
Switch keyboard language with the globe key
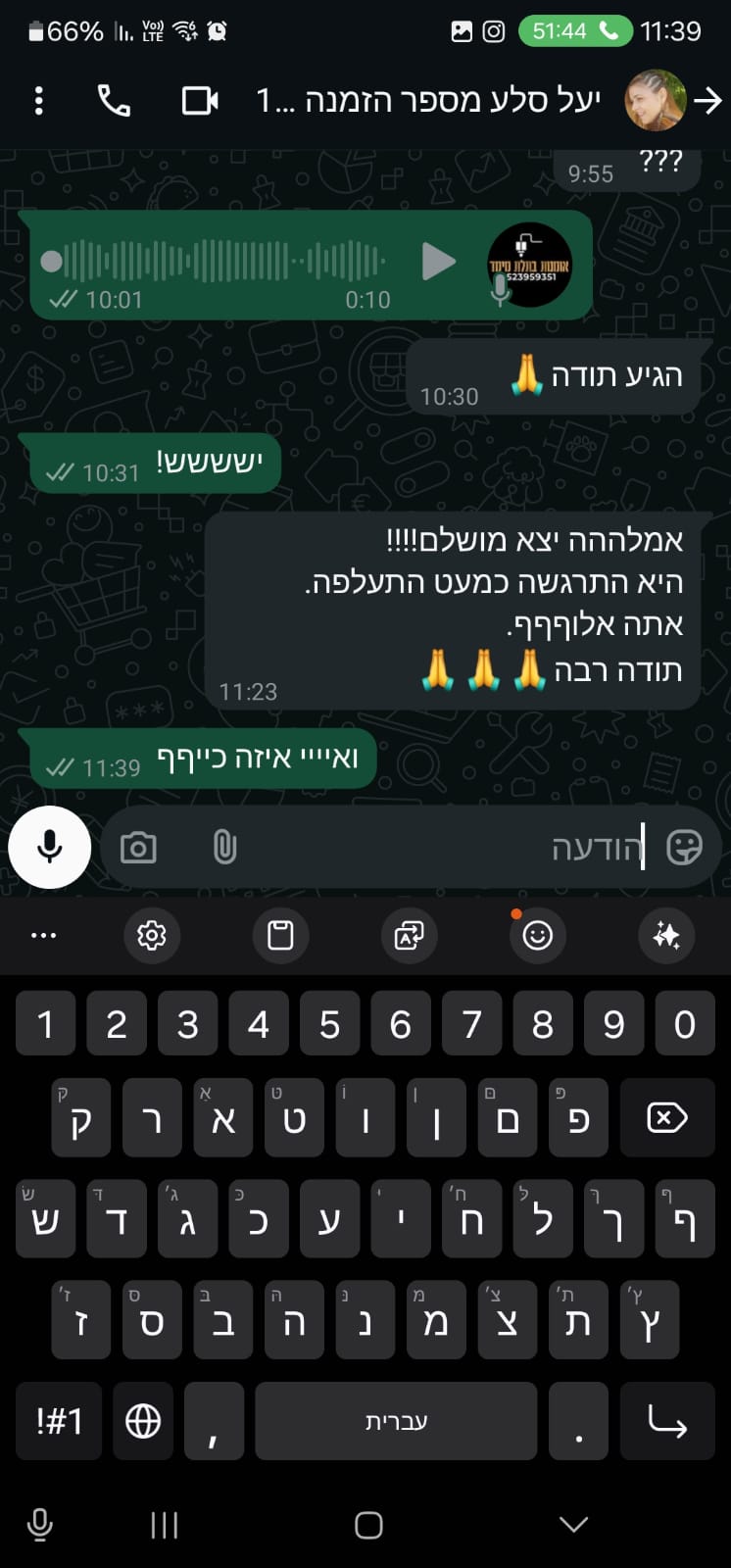(x=143, y=1421)
